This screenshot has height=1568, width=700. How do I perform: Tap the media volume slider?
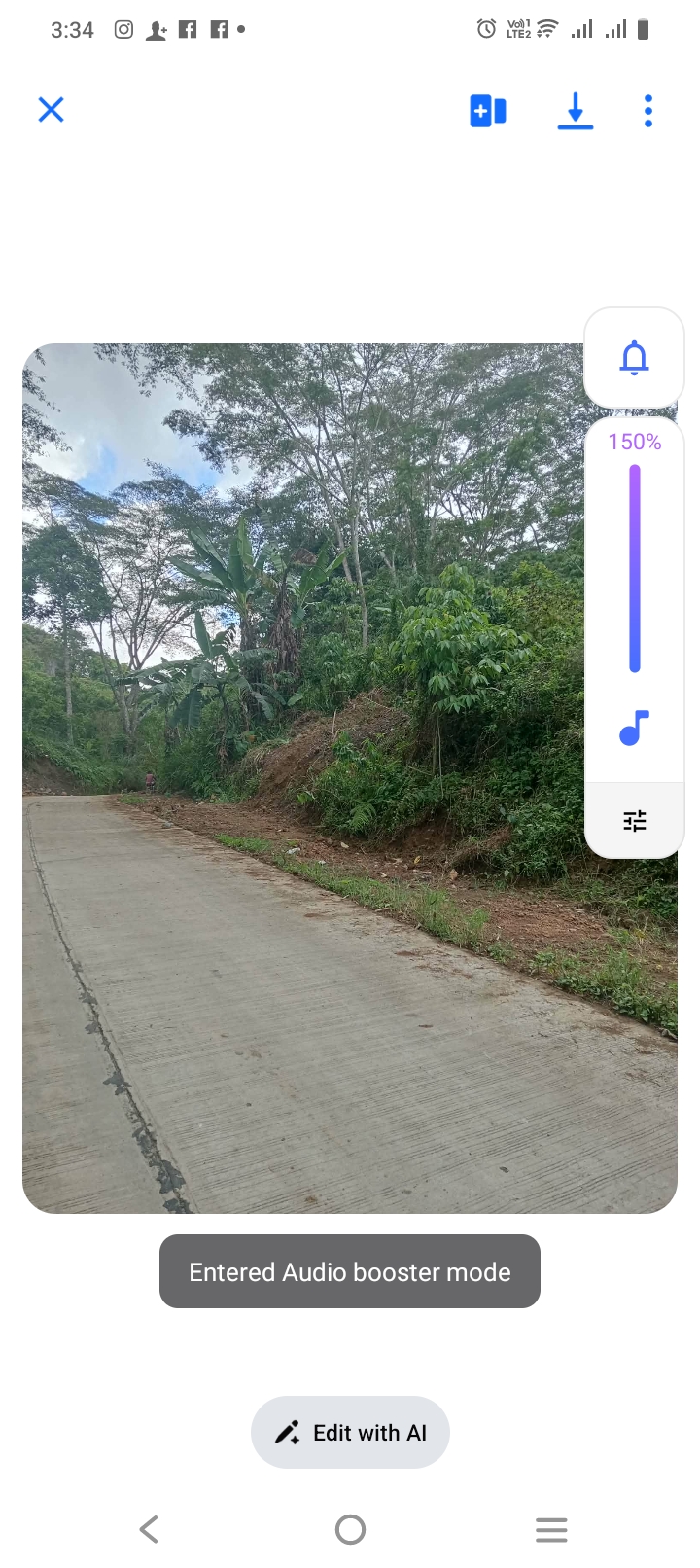click(635, 569)
